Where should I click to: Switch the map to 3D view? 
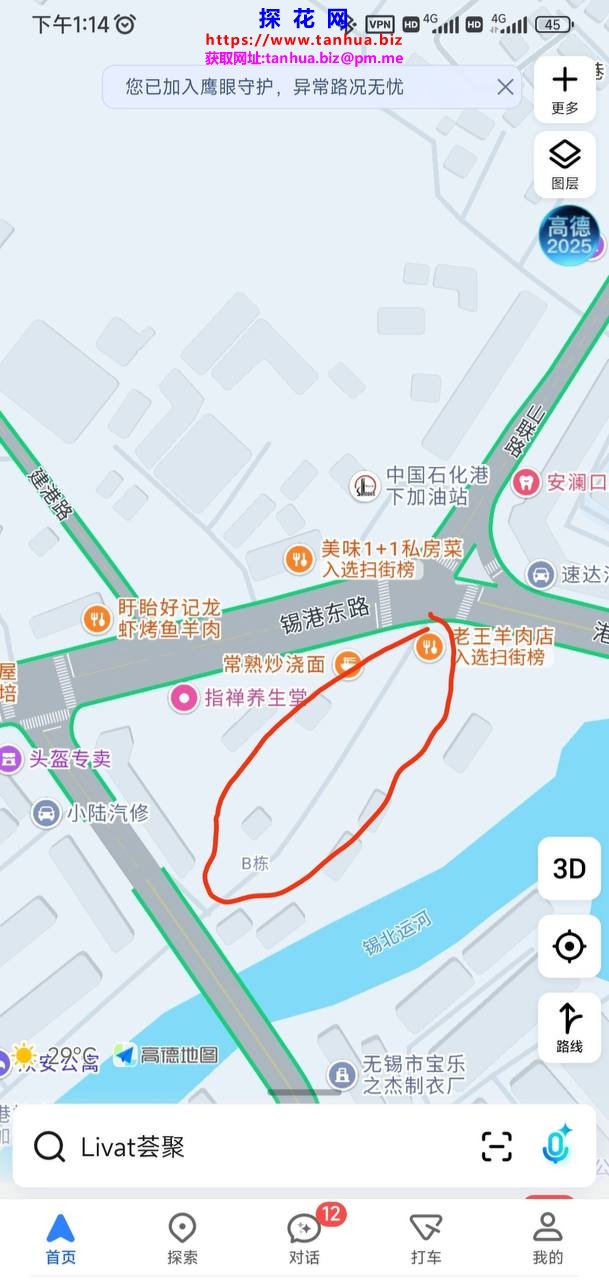pyautogui.click(x=569, y=868)
